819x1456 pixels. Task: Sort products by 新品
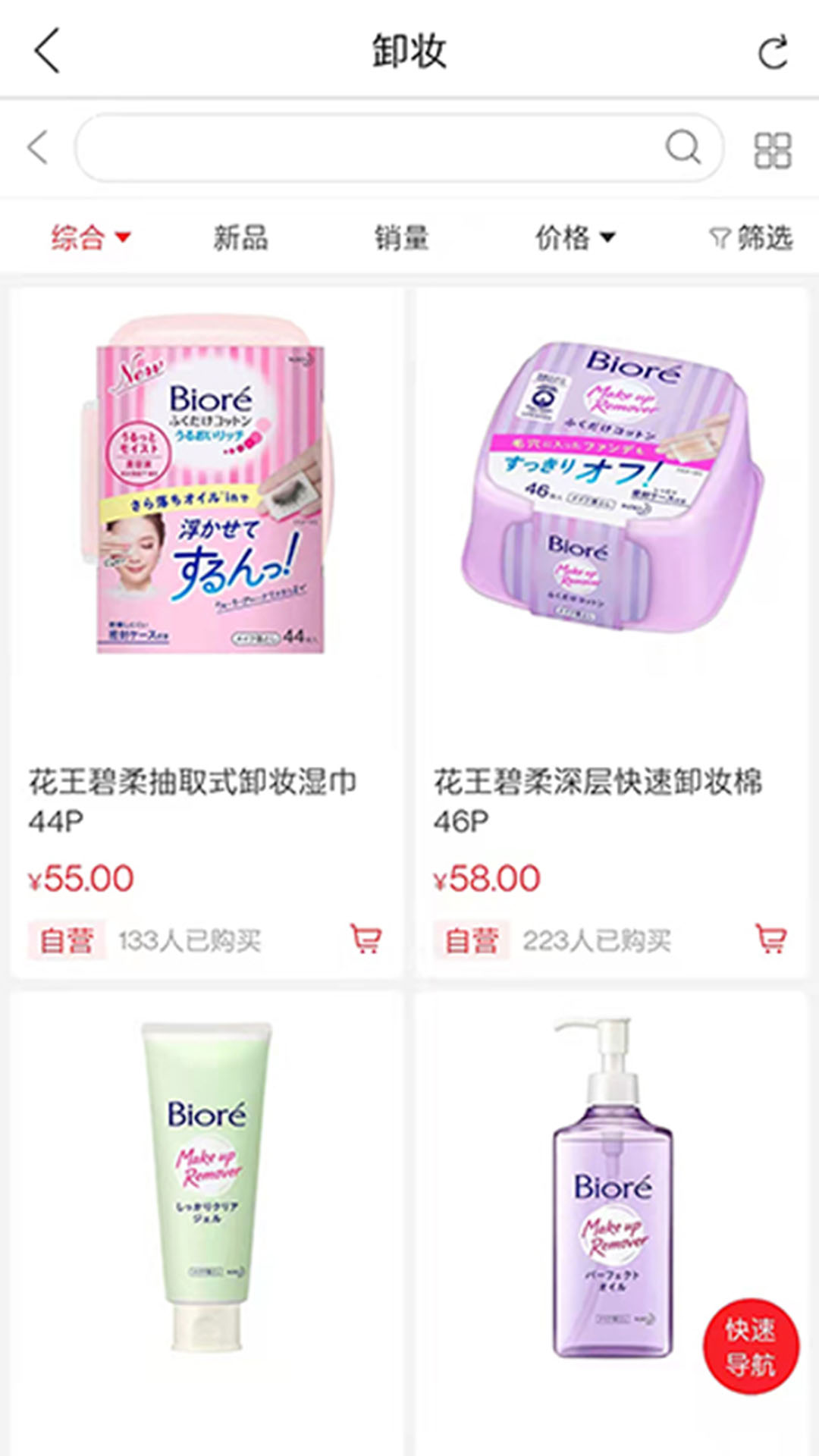[240, 238]
